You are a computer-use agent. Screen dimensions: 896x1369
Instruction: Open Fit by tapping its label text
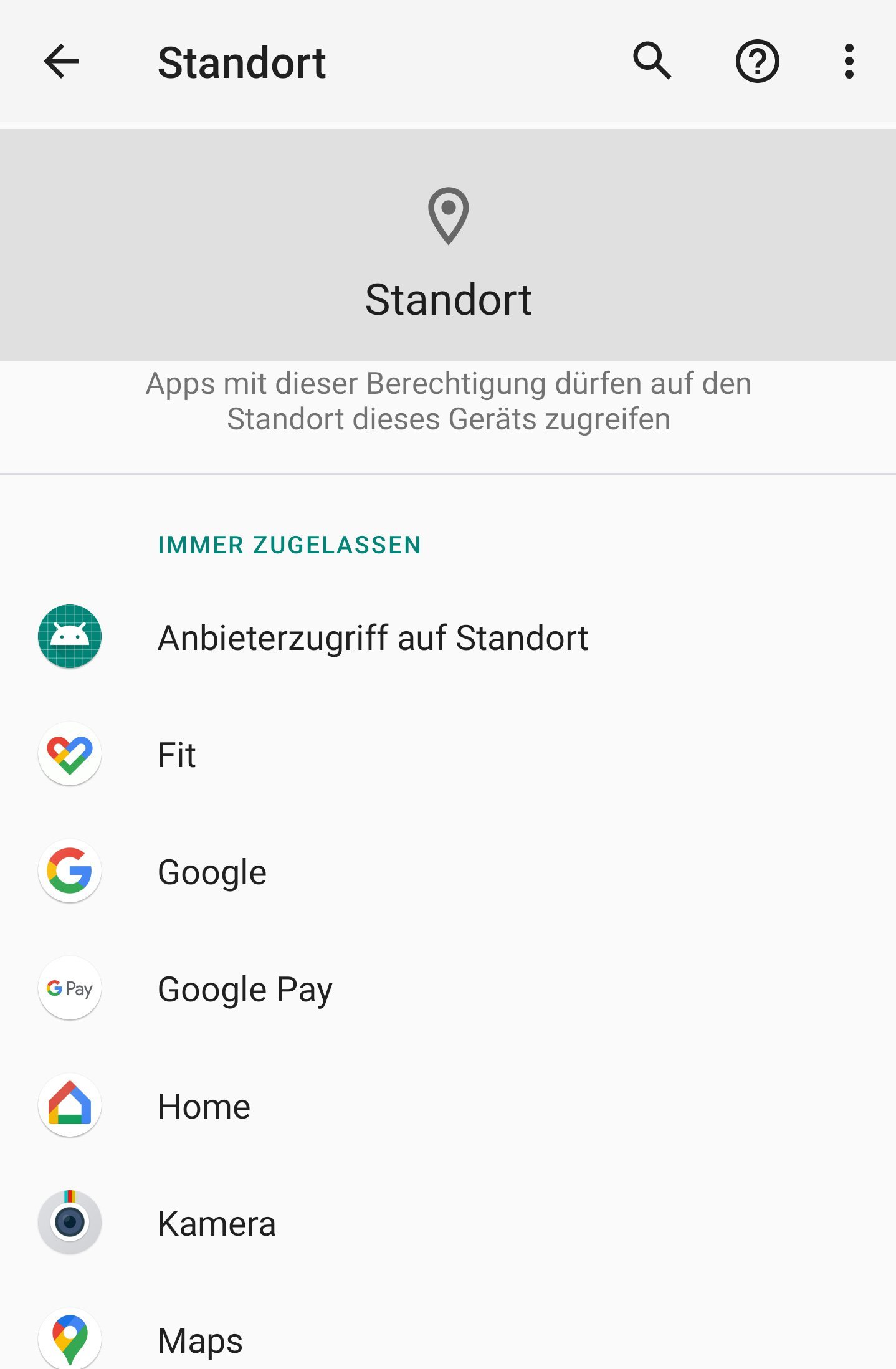(177, 754)
